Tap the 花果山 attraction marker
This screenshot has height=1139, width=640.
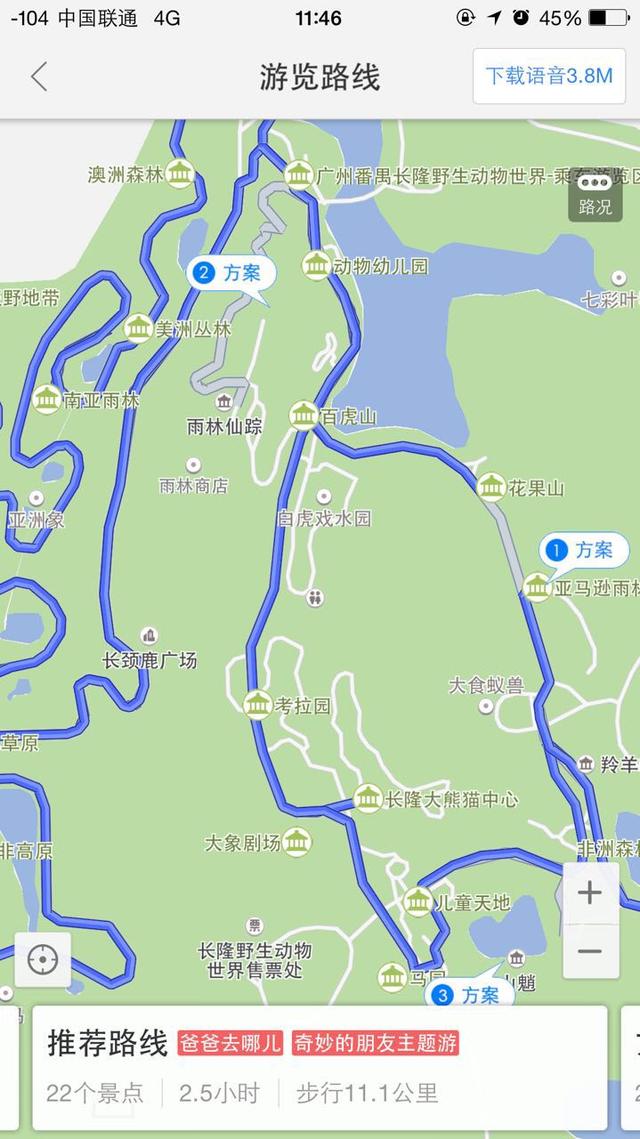coord(491,488)
